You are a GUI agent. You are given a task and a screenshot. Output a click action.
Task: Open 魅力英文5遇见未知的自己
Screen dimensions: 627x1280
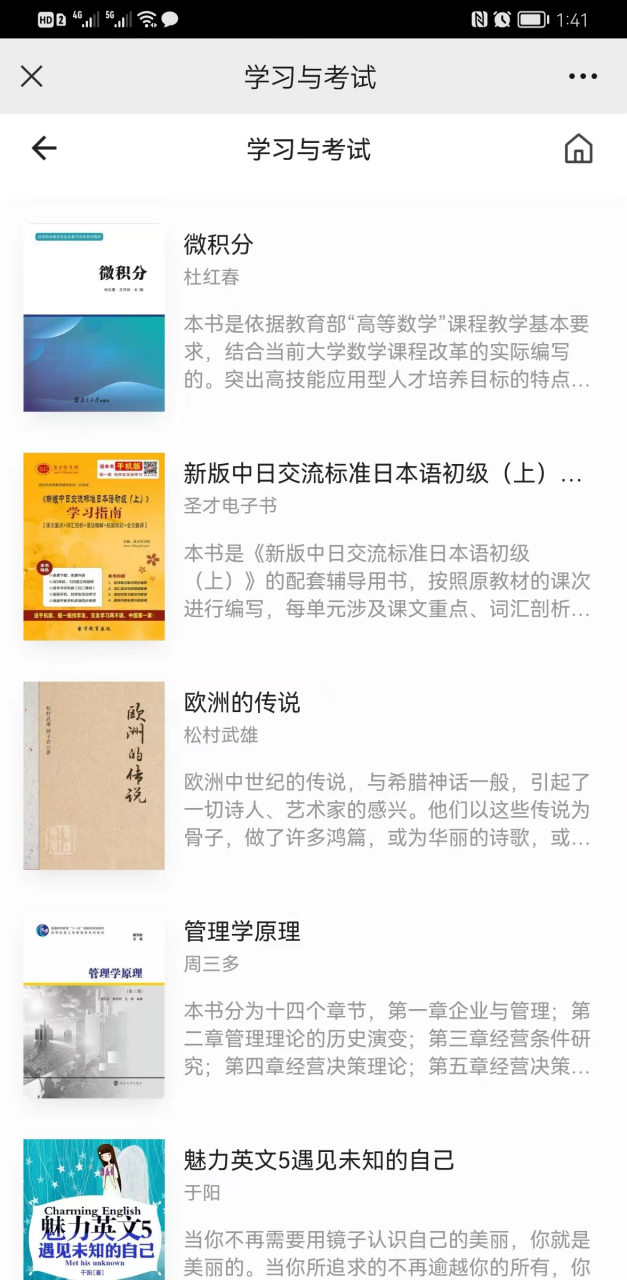[319, 1160]
